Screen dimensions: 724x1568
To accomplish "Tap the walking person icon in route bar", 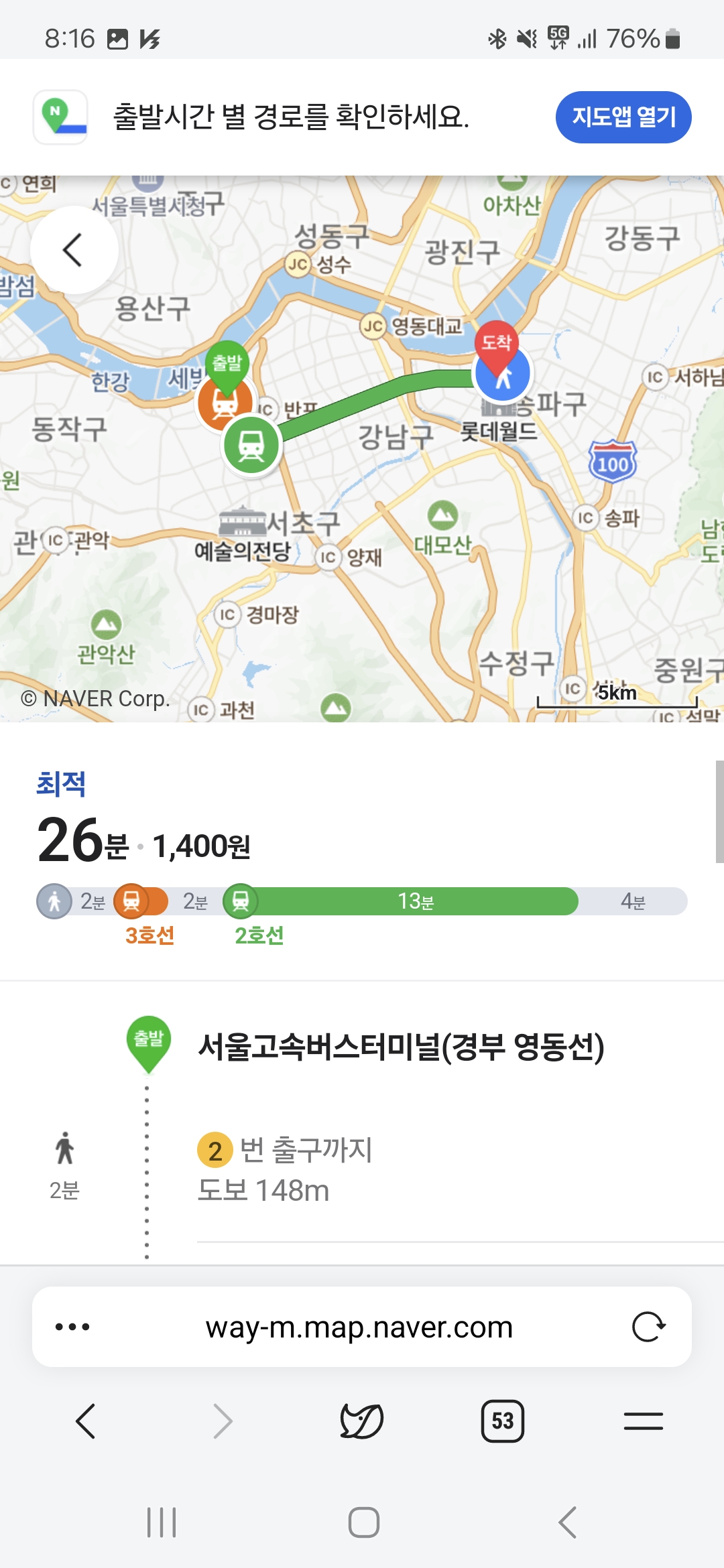I will pos(54,901).
